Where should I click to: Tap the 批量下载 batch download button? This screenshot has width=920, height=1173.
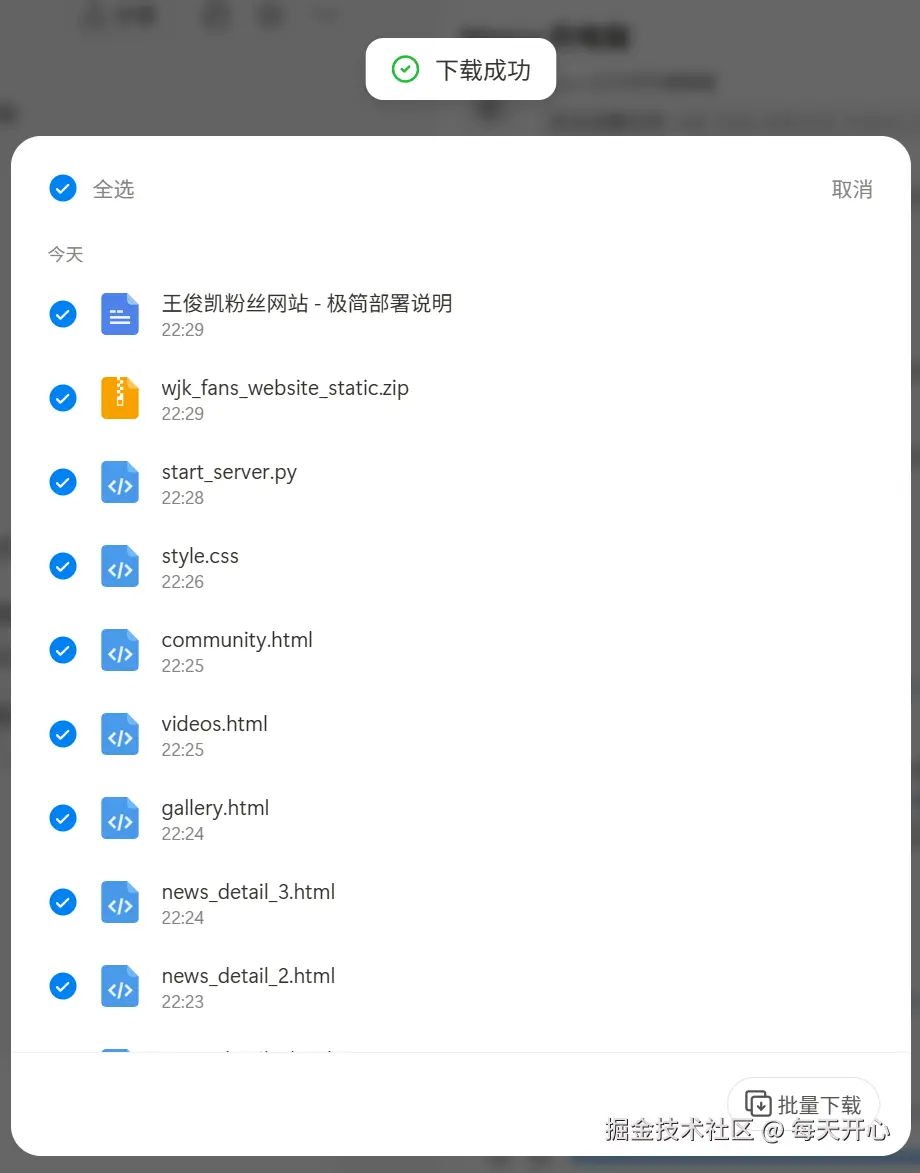(803, 1104)
